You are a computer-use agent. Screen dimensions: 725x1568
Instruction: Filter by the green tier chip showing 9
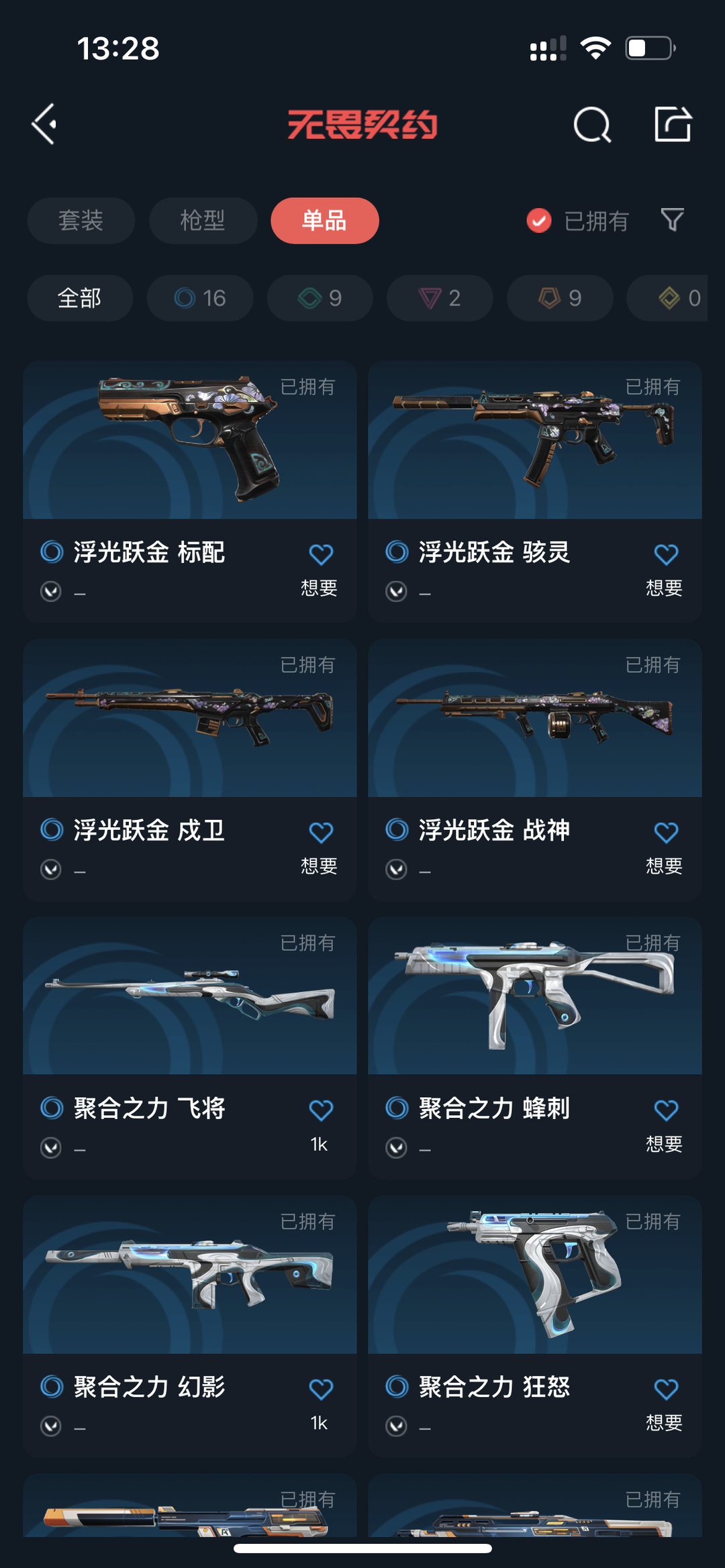320,298
